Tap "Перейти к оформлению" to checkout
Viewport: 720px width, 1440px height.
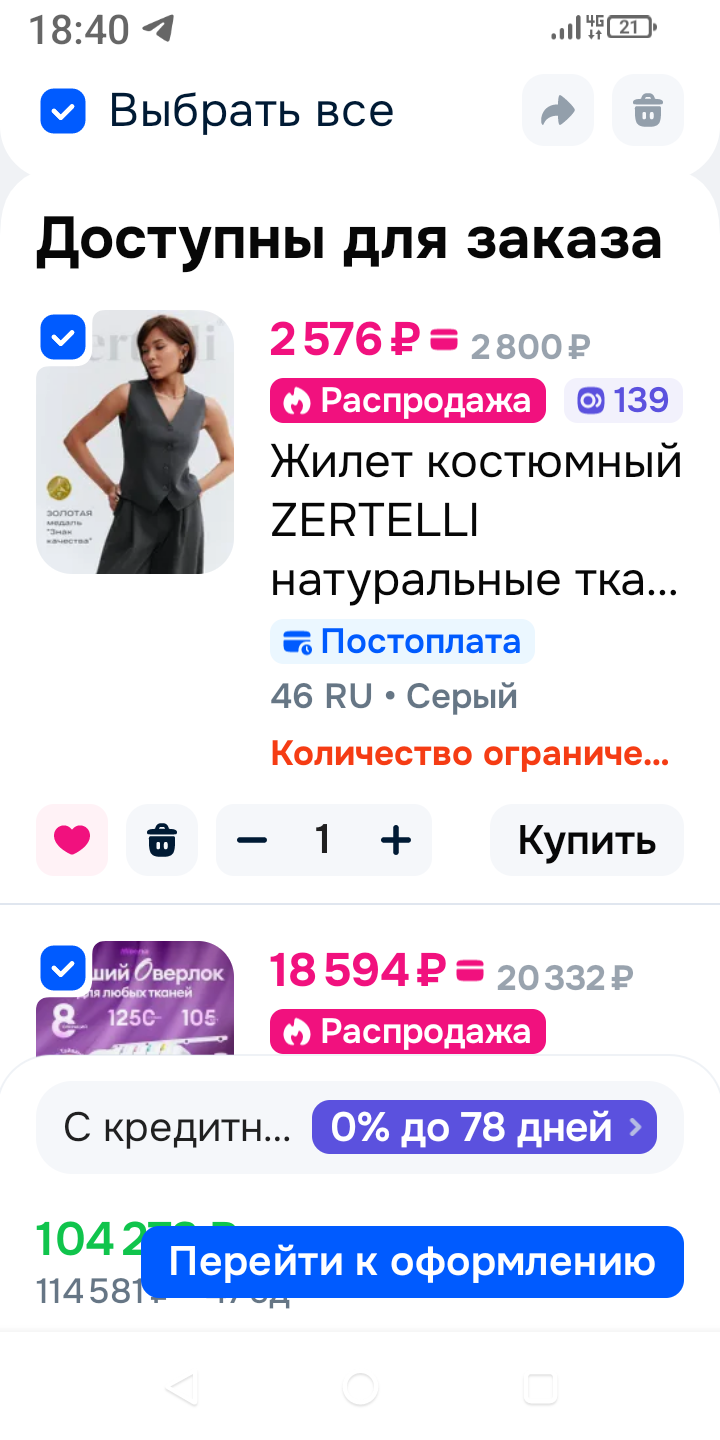point(412,1262)
